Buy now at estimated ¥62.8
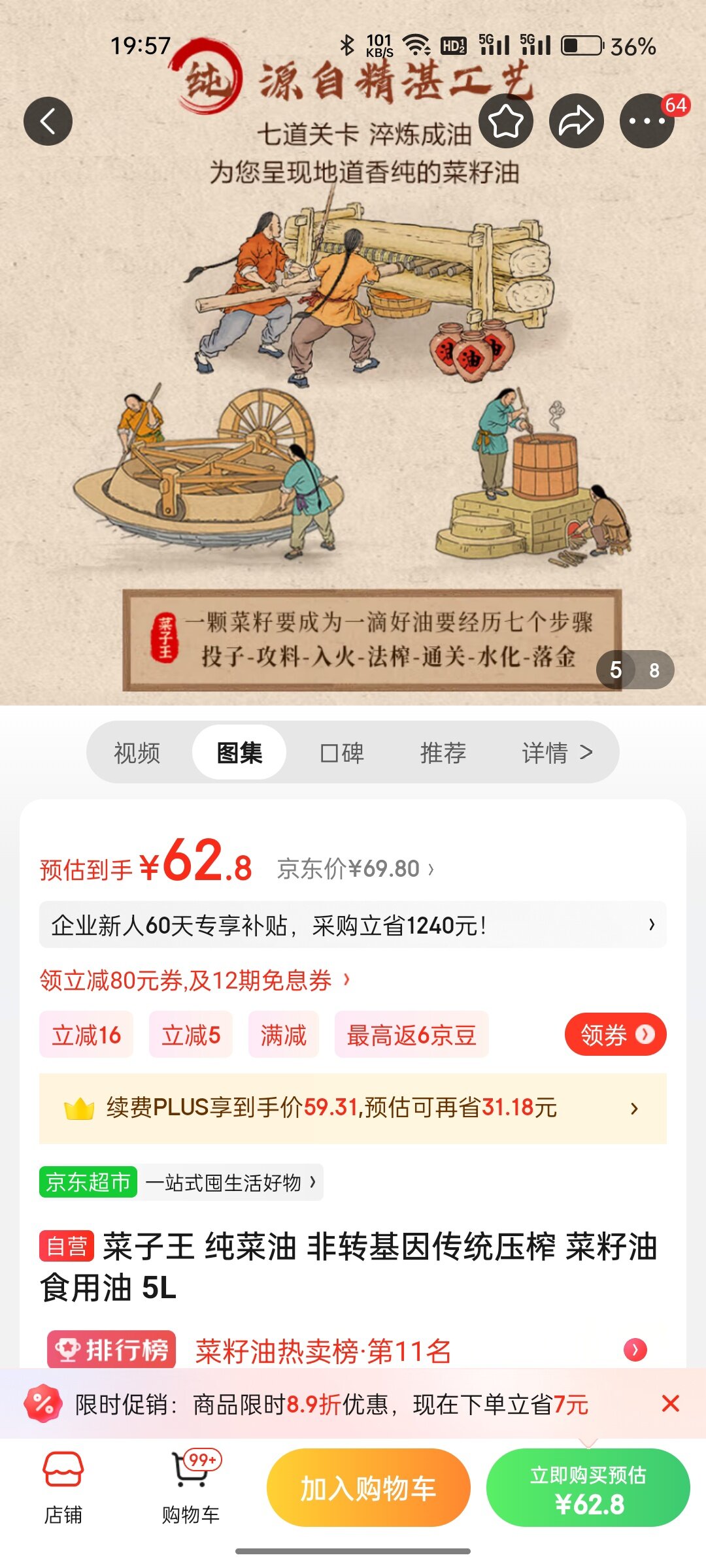The height and width of the screenshot is (1568, 706). [588, 1488]
